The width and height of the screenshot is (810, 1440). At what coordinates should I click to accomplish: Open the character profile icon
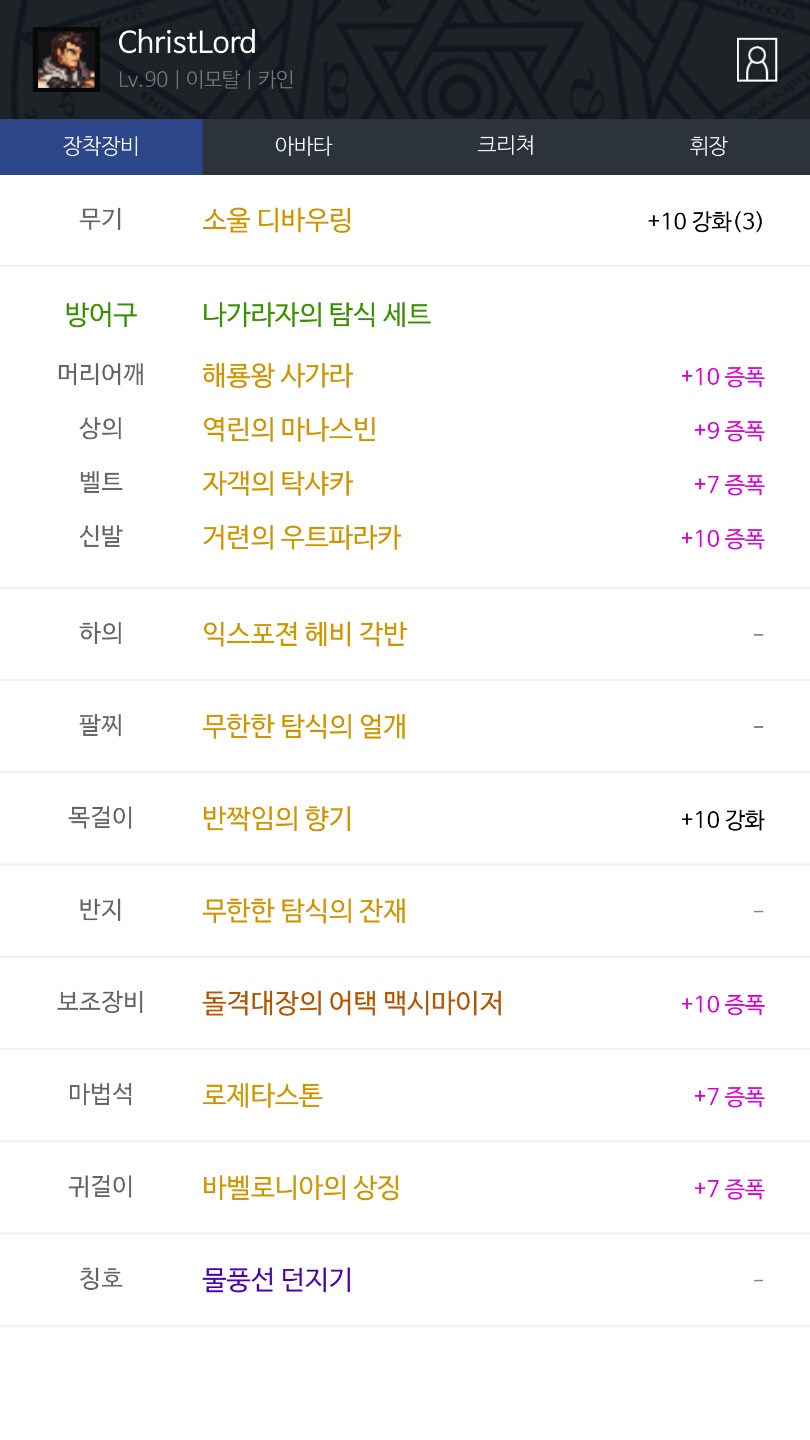tap(757, 60)
